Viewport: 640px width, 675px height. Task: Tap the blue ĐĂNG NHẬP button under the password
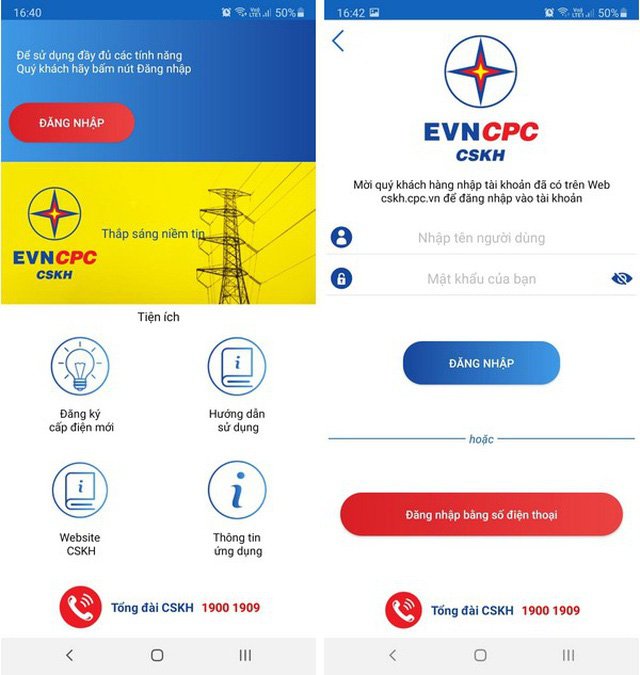click(x=481, y=363)
